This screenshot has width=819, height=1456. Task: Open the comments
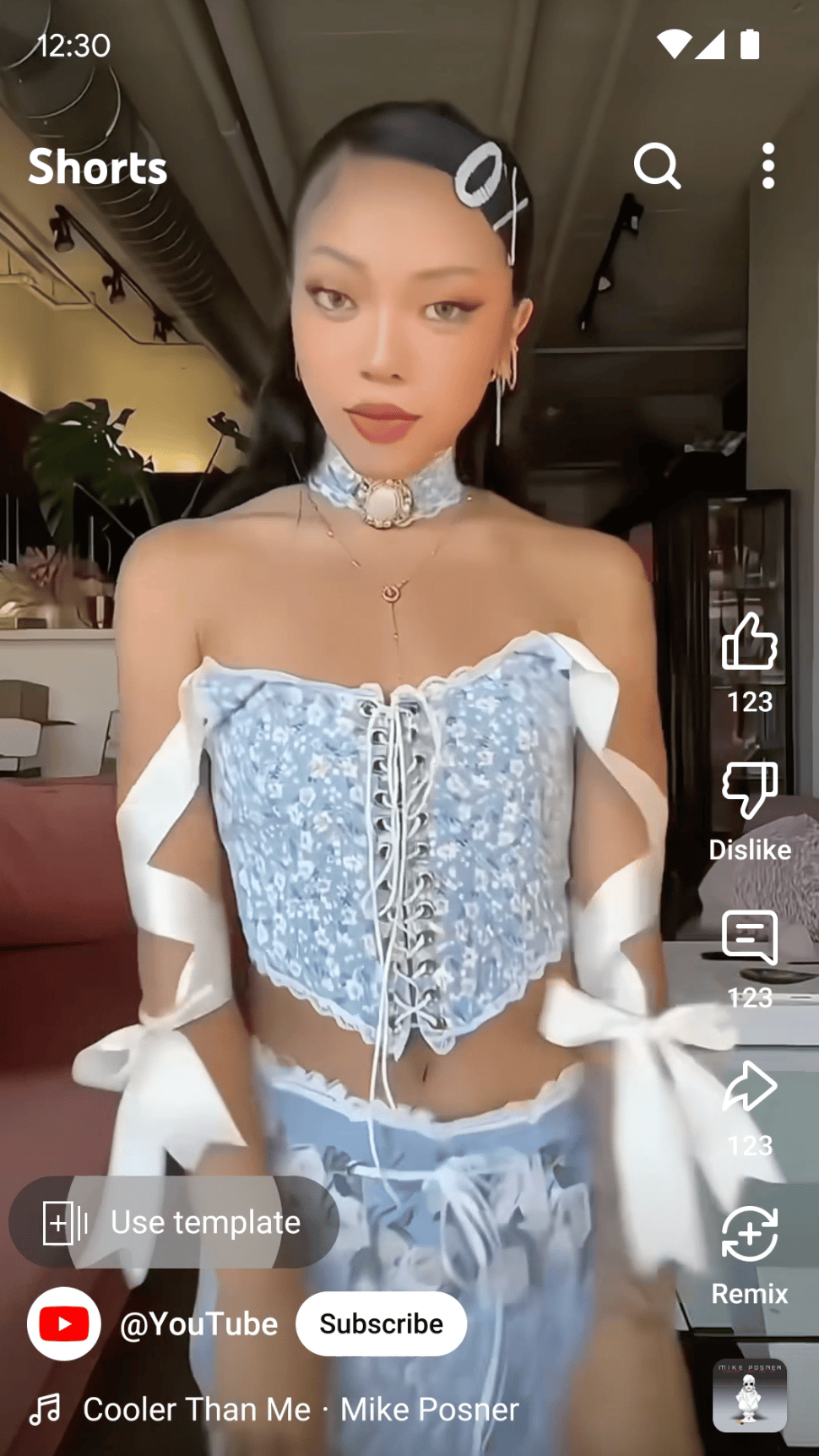click(x=749, y=939)
